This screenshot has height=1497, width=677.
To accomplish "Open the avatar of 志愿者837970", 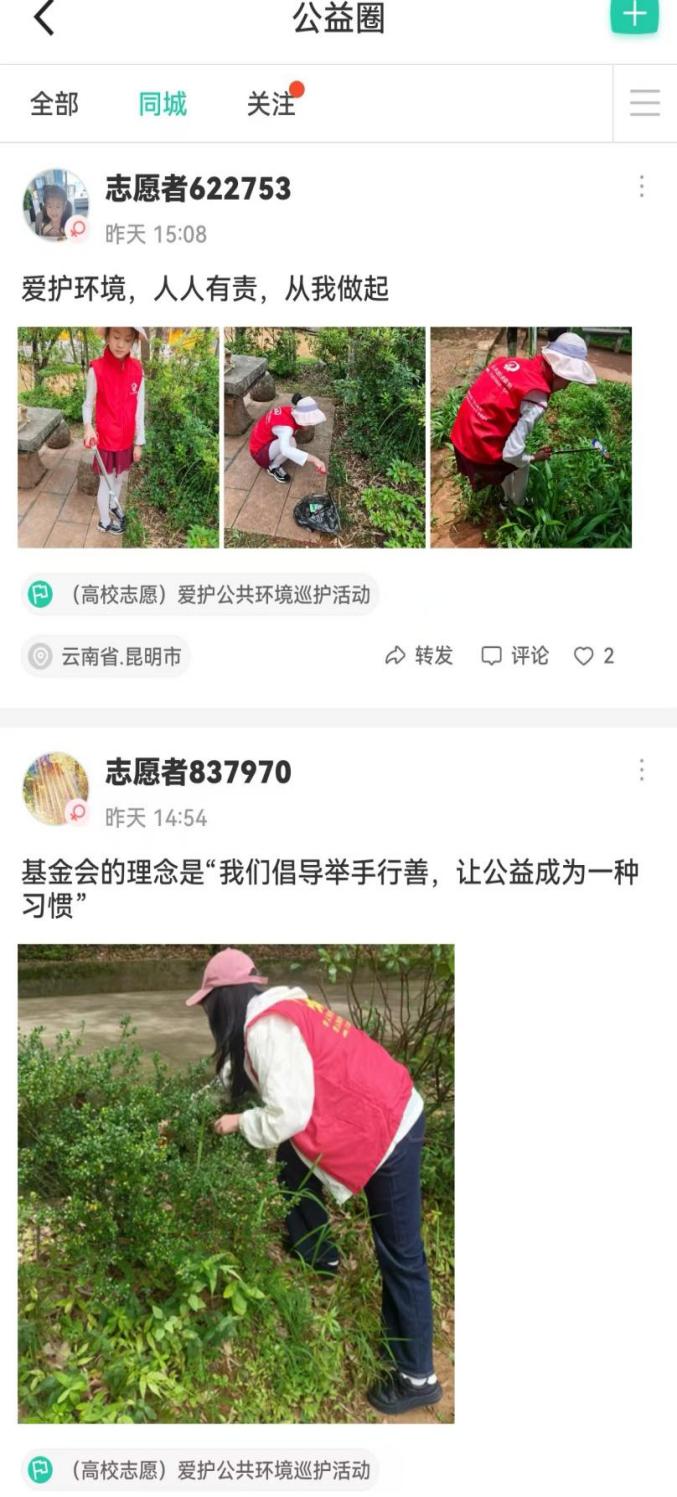I will pyautogui.click(x=55, y=789).
